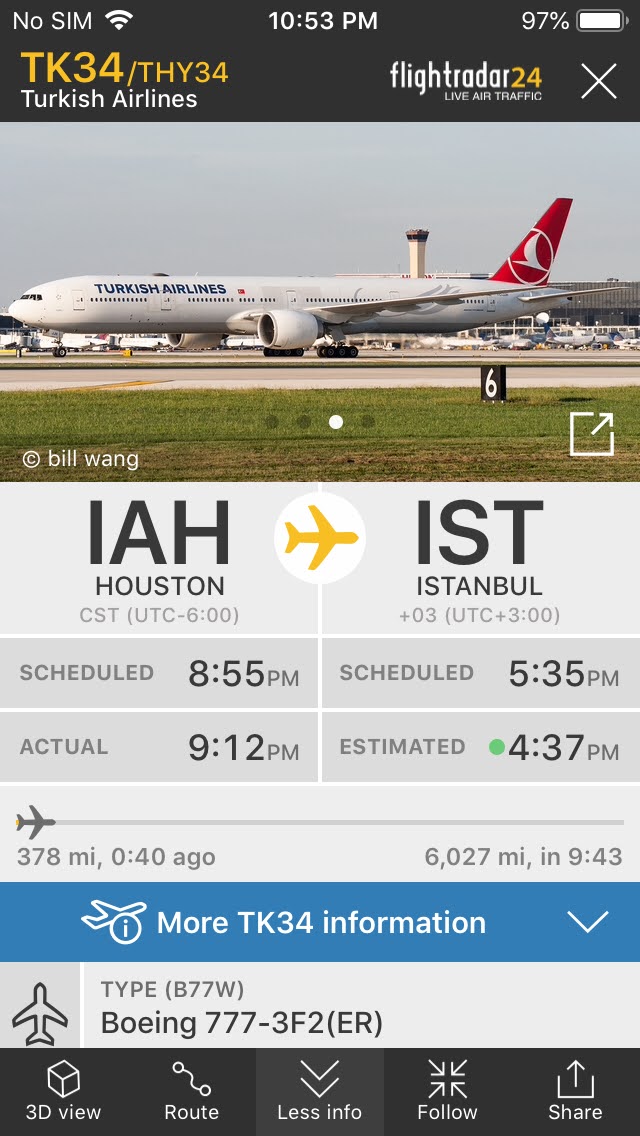Share this flight
Viewport: 640px width, 1136px height.
point(575,1091)
